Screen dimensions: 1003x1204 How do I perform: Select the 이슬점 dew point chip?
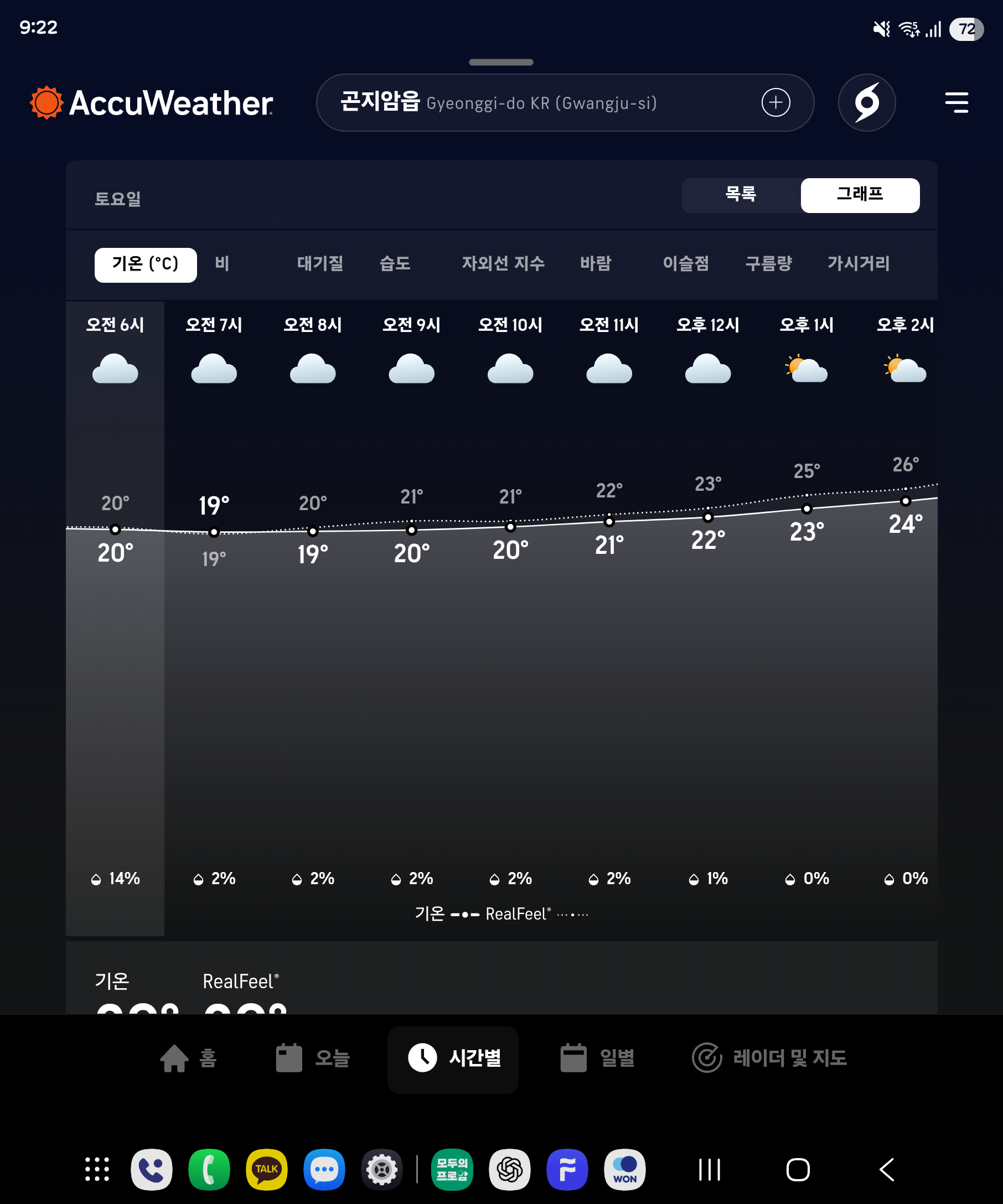686,264
